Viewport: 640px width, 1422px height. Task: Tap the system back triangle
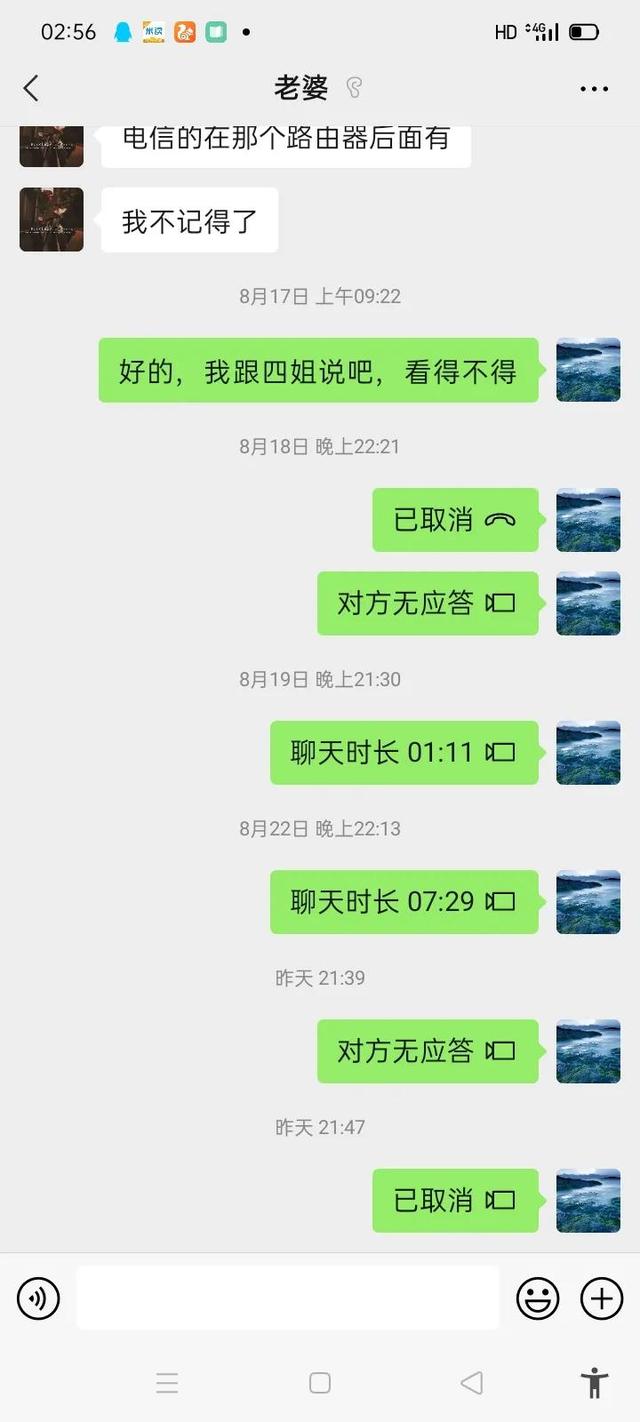coord(471,1382)
